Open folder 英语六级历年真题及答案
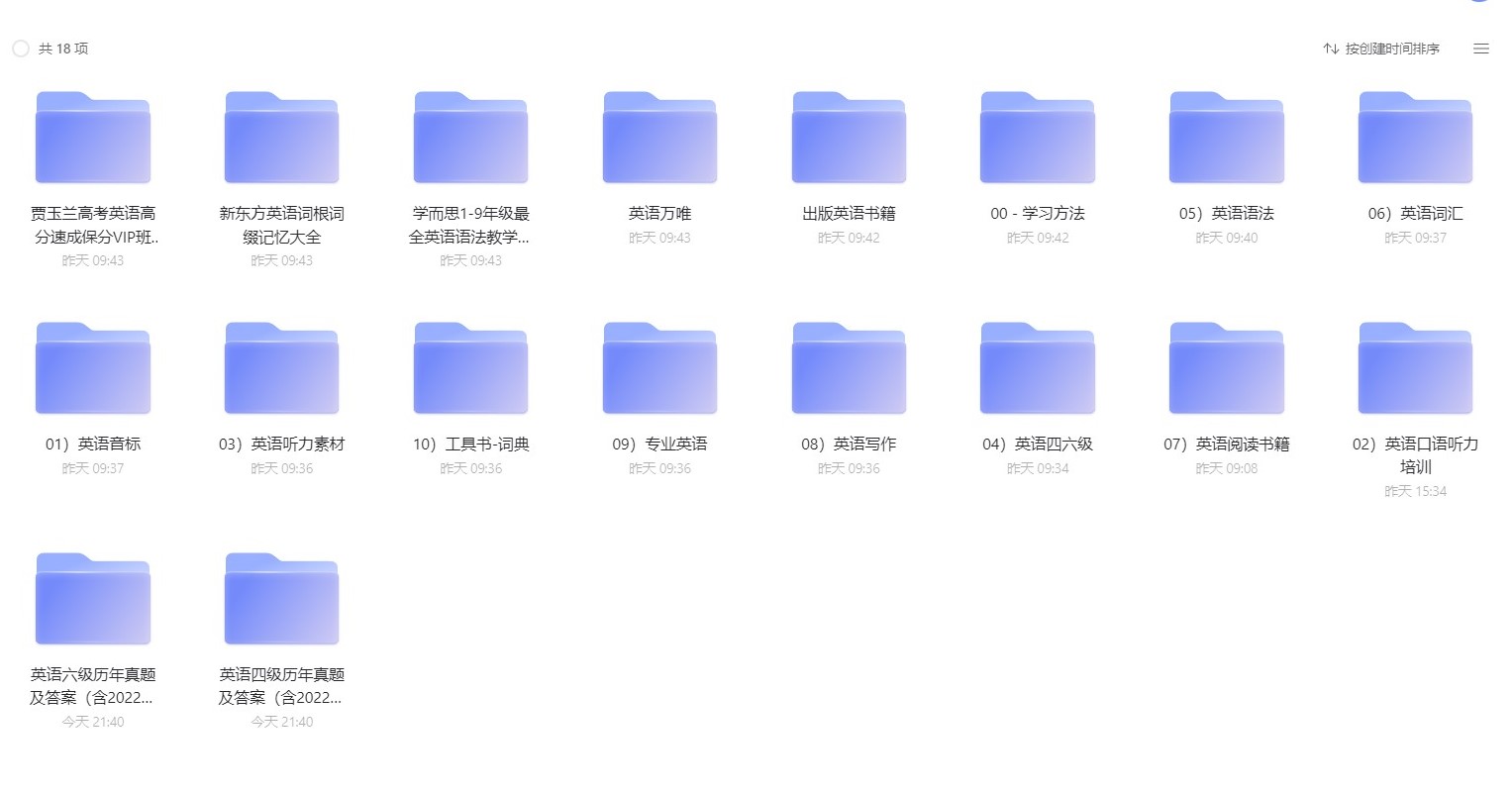Image resolution: width=1512 pixels, height=792 pixels. point(93,600)
